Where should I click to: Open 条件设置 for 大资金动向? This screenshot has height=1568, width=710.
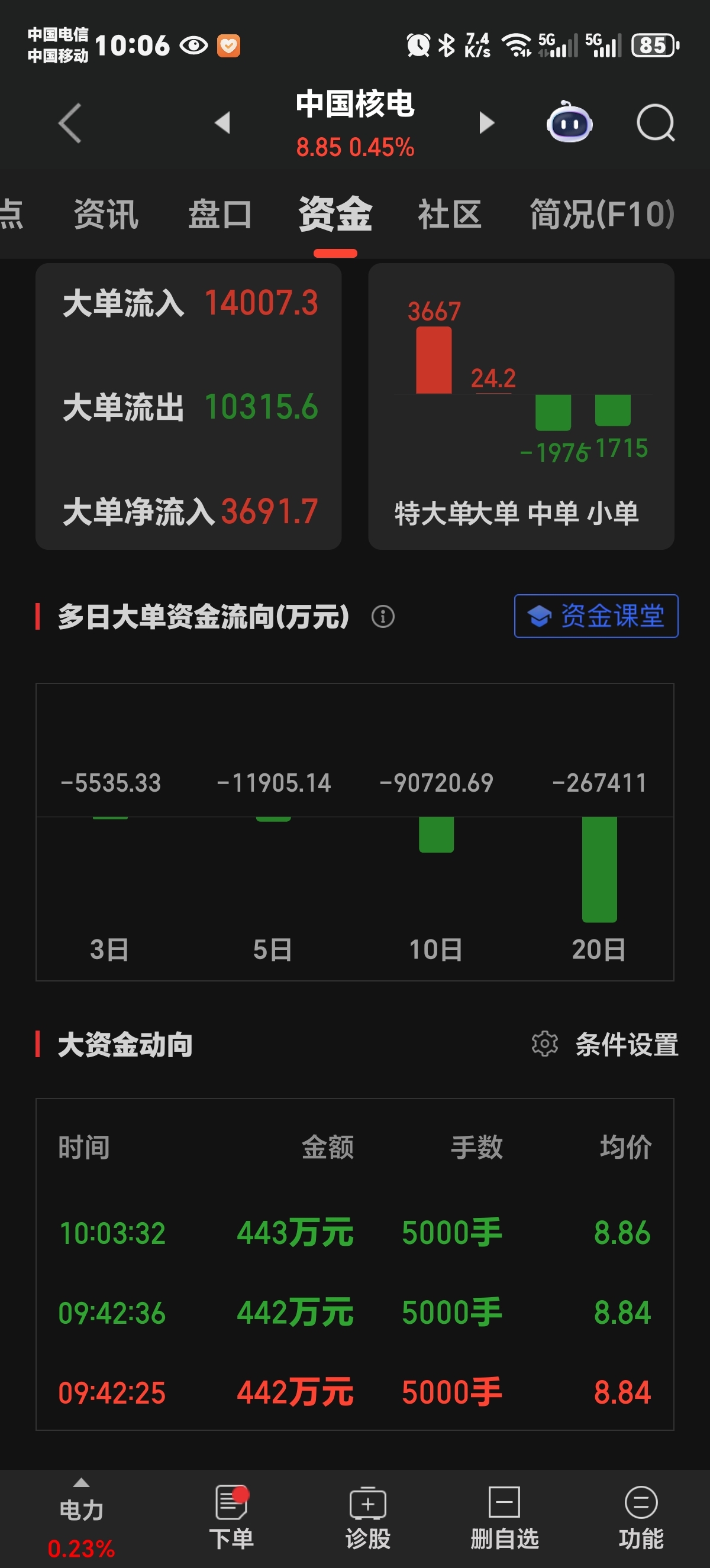605,1045
